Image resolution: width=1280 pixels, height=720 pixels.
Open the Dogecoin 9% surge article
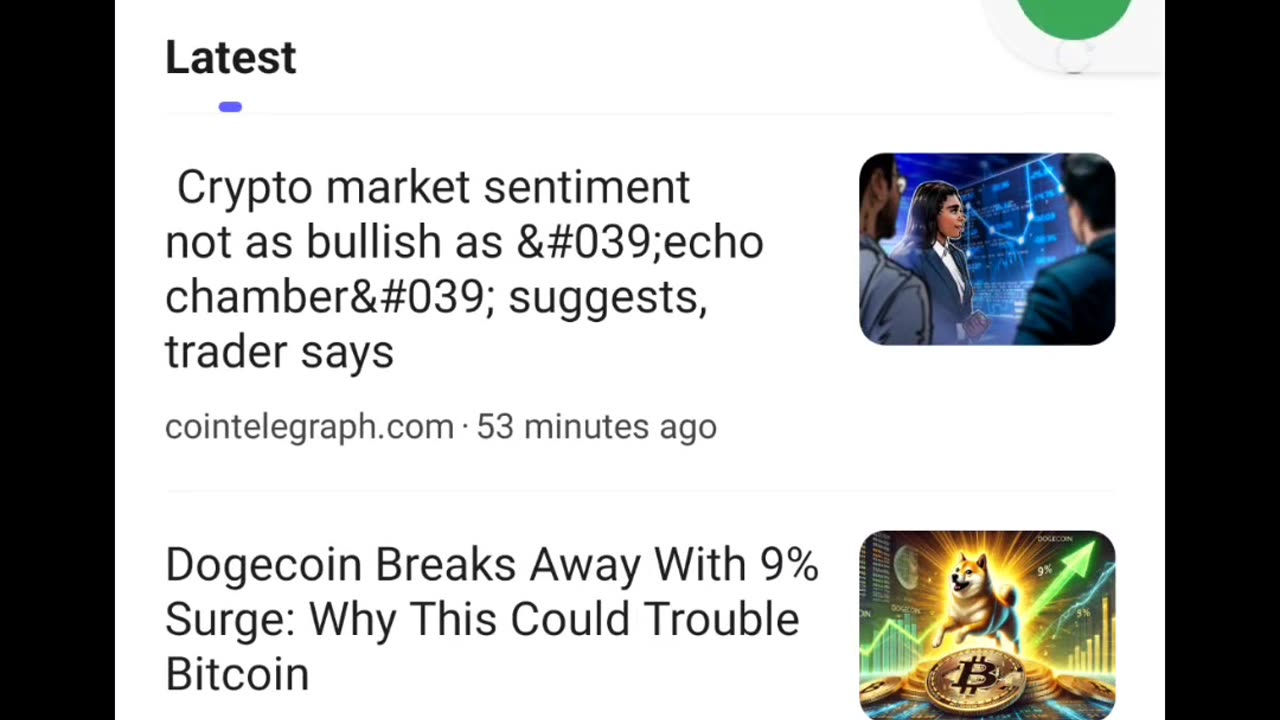click(x=490, y=619)
